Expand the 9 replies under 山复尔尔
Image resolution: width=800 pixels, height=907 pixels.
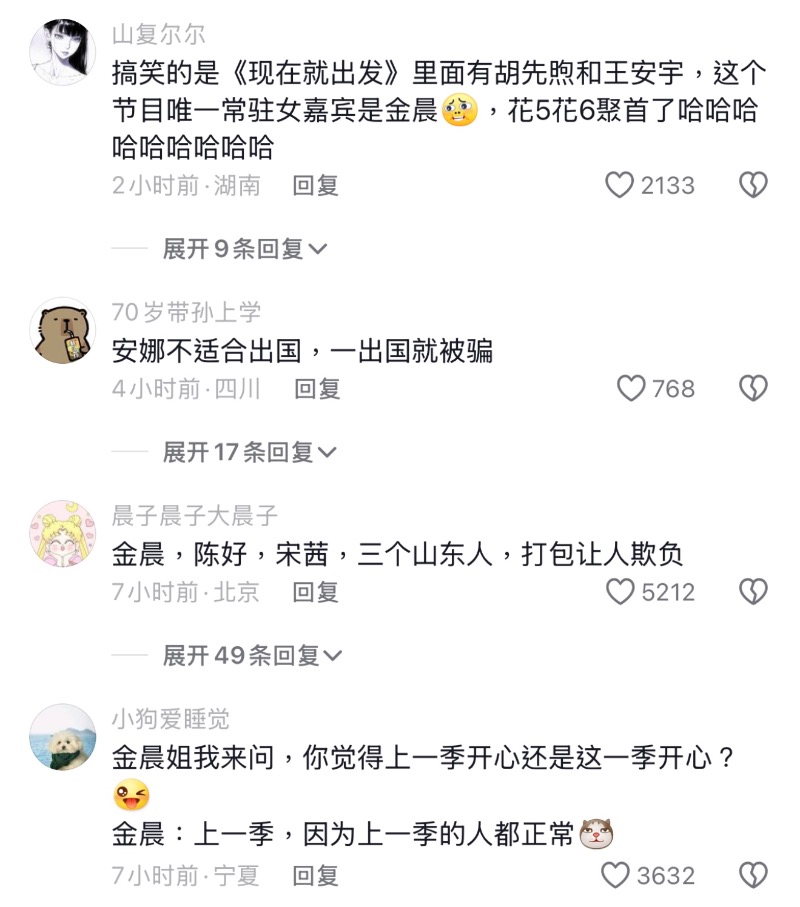pyautogui.click(x=245, y=249)
